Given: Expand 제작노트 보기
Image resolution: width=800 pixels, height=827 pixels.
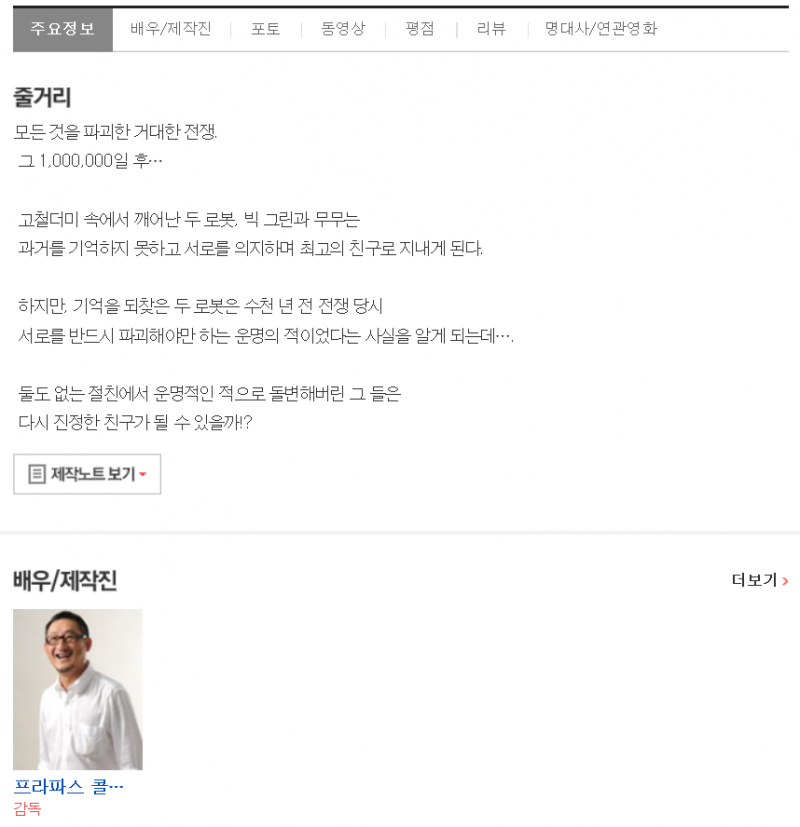Looking at the screenshot, I should [x=87, y=474].
